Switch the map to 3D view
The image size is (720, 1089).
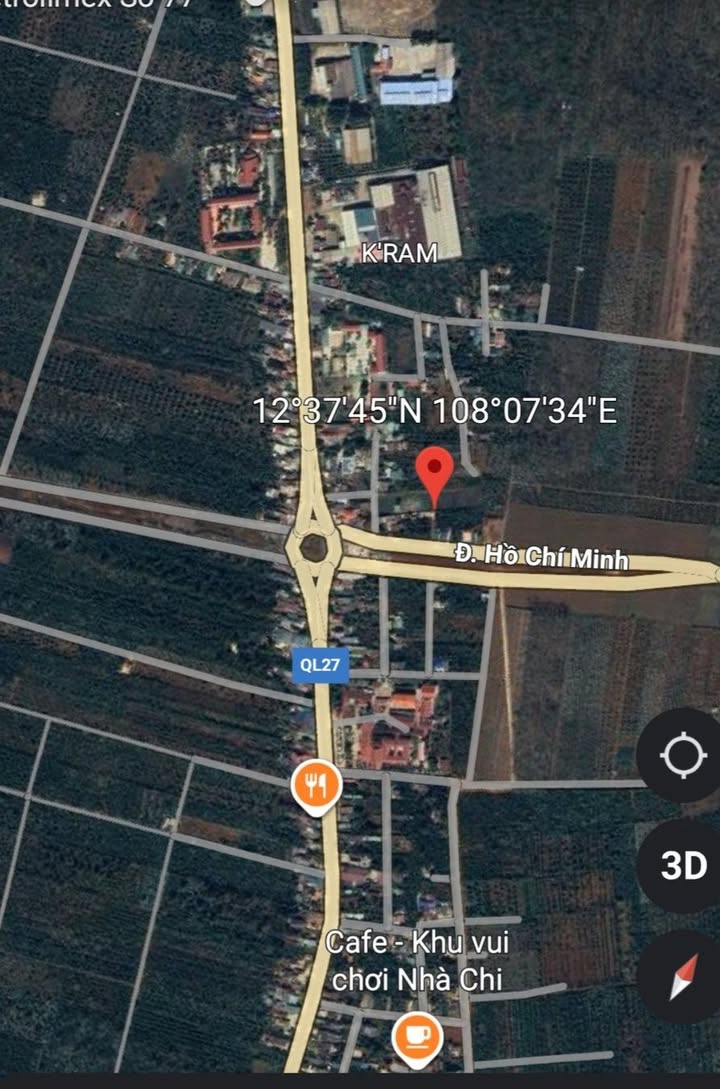[x=684, y=866]
